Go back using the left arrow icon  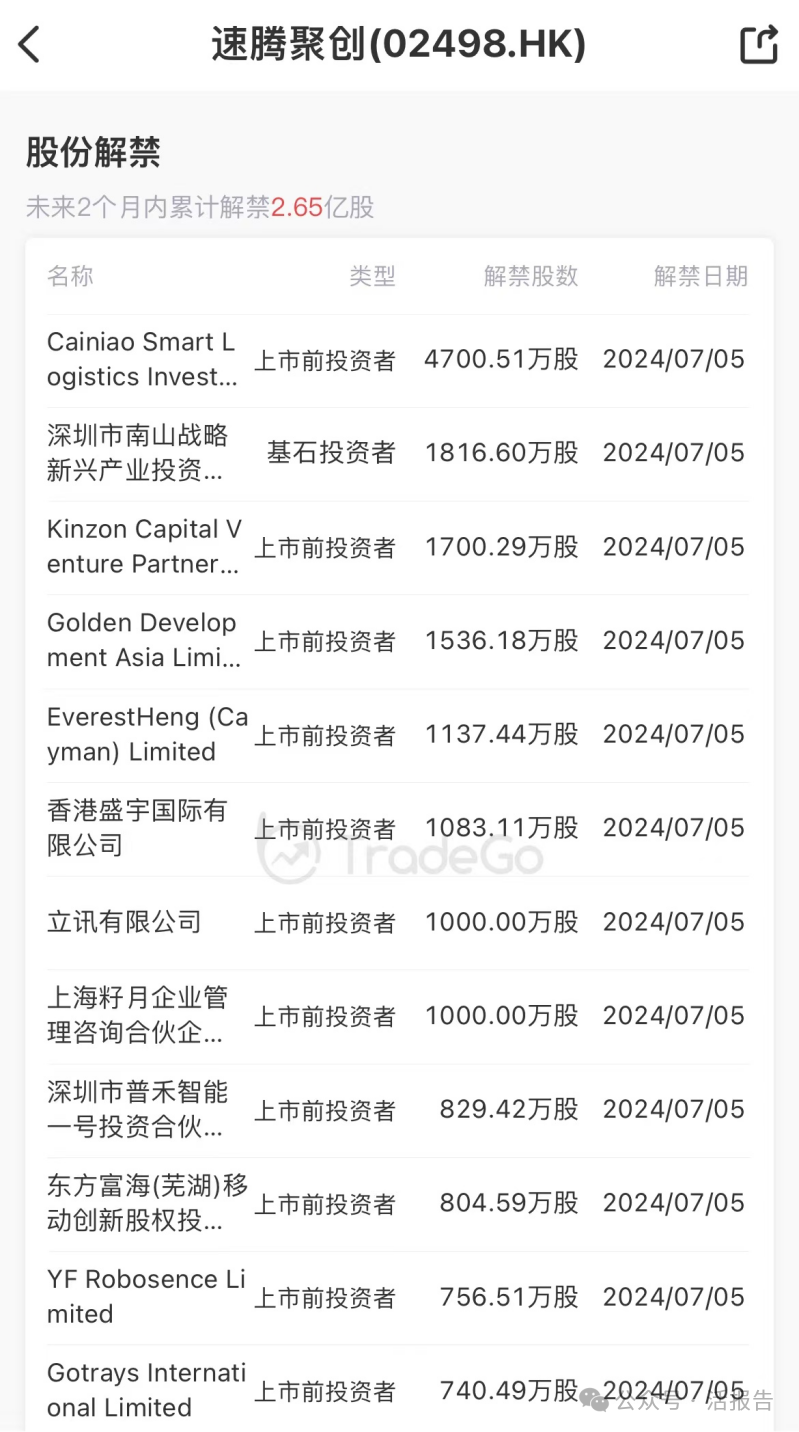tap(29, 44)
